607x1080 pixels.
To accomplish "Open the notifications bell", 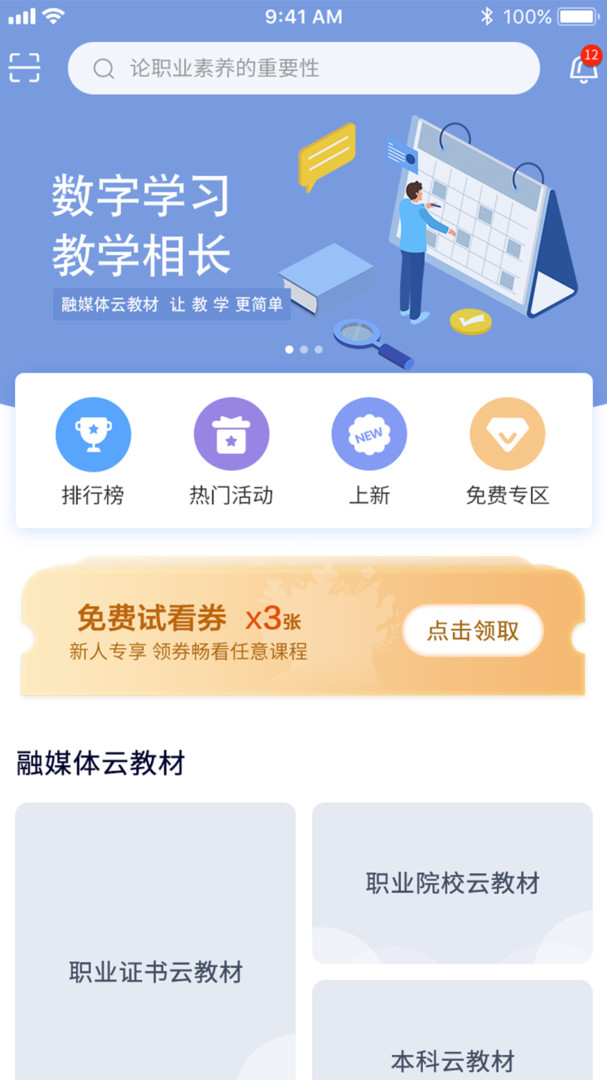I will 583,68.
